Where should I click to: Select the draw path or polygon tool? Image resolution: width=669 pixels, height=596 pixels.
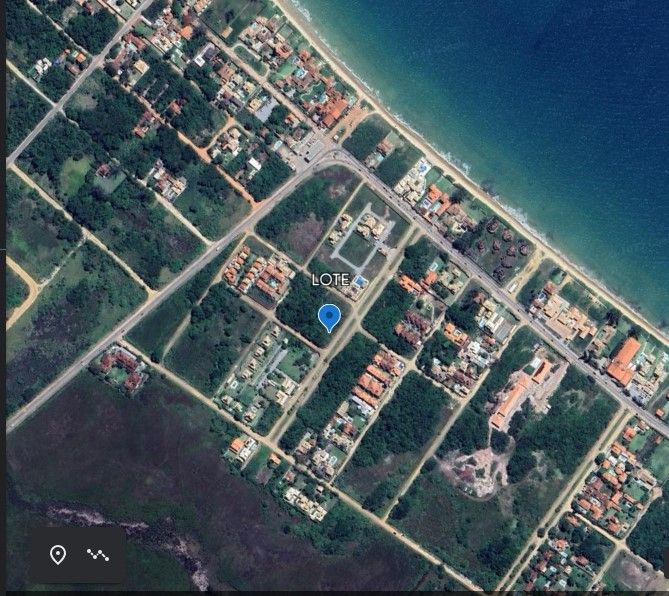tap(98, 555)
